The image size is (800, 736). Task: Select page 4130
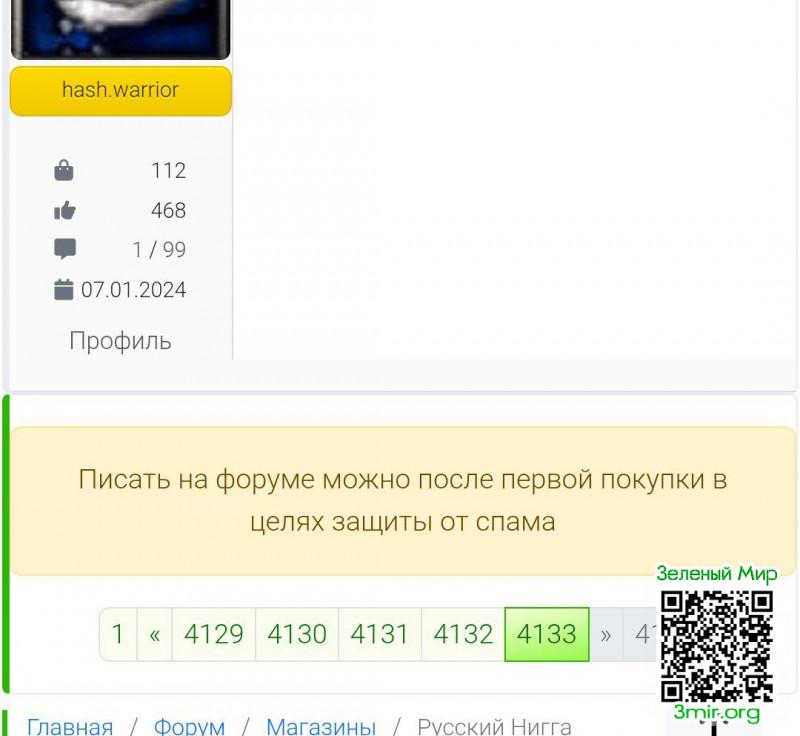[x=297, y=634]
